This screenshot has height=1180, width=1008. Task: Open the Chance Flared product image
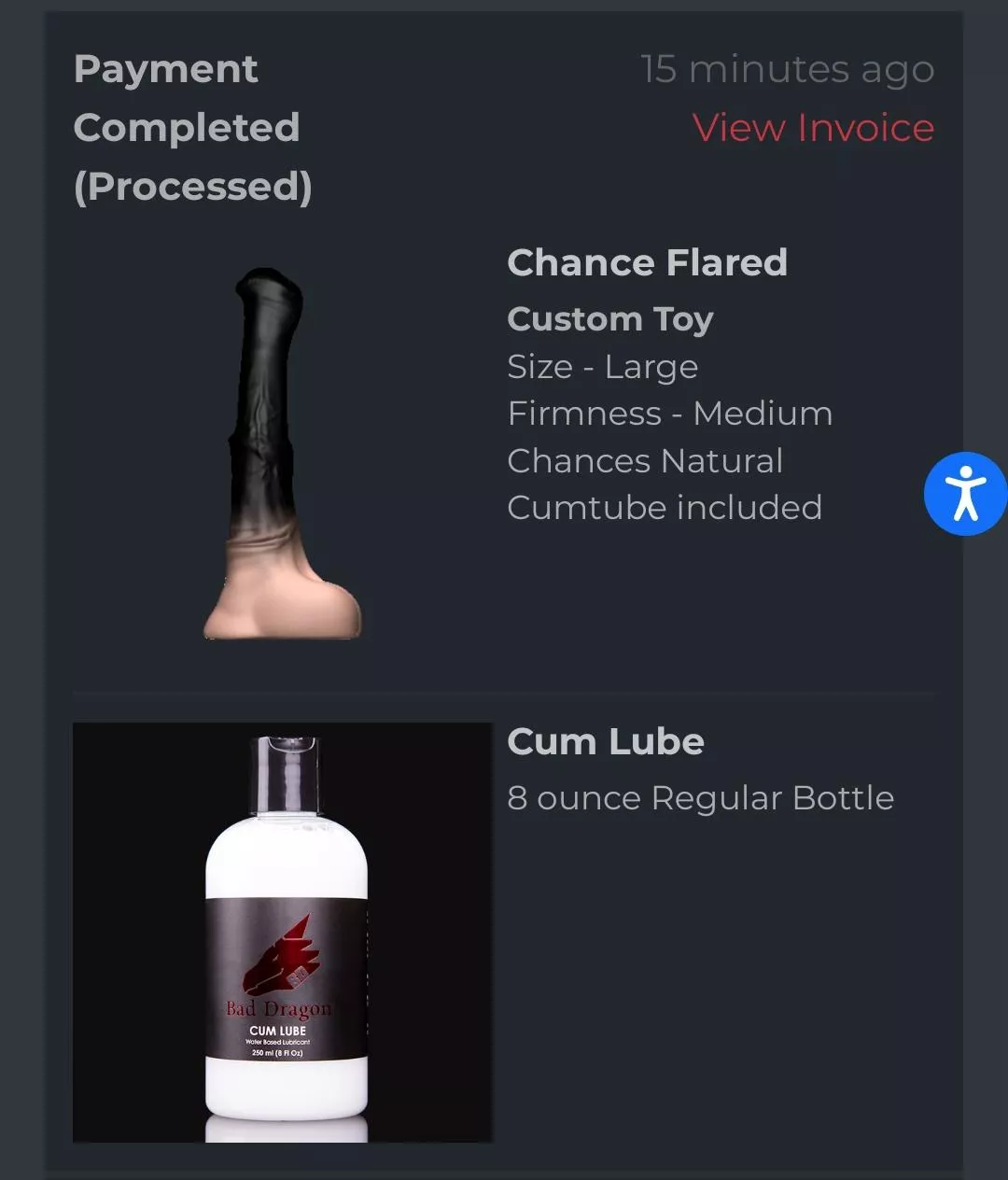283,455
